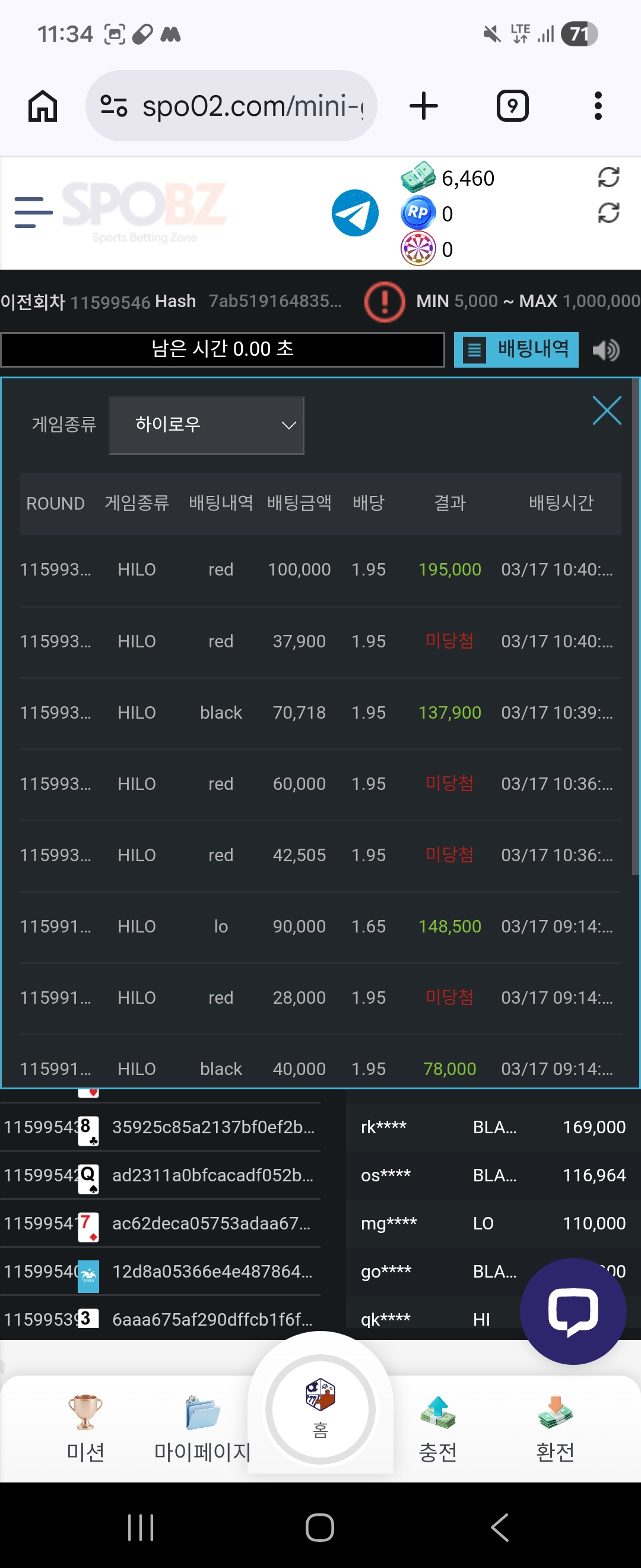
Task: Open the 환전 withdrawal tab
Action: [554, 1427]
